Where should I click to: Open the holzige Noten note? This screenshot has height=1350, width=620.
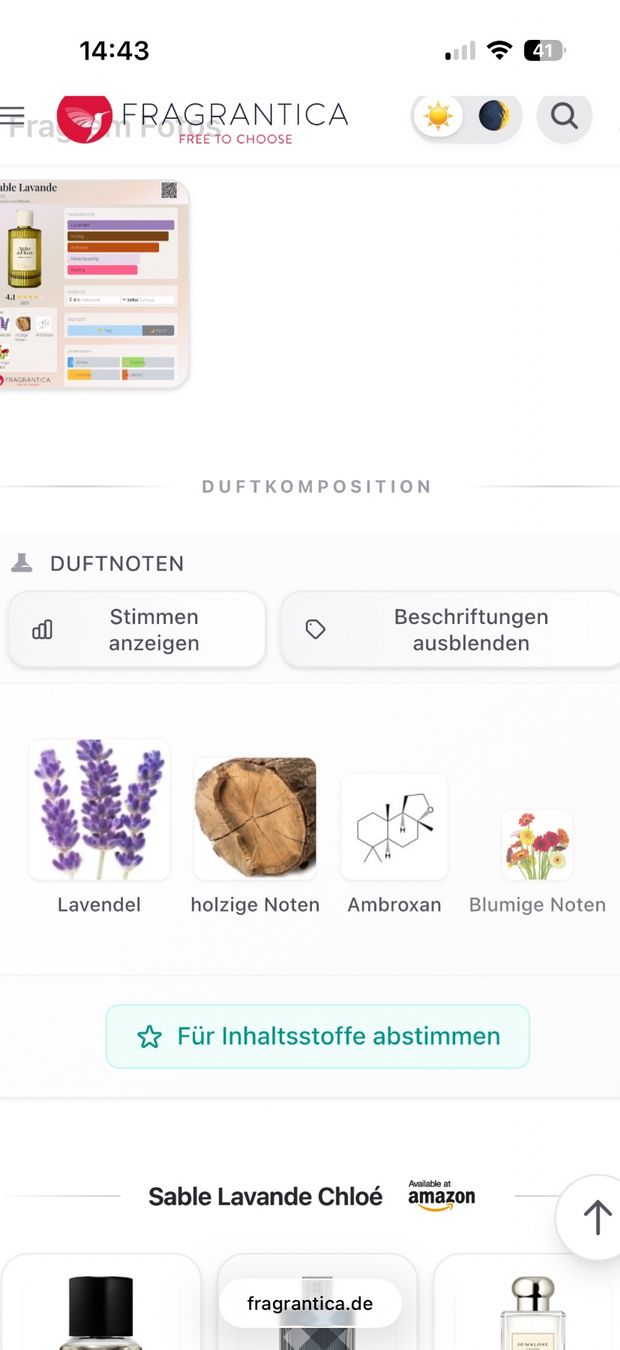coord(255,836)
